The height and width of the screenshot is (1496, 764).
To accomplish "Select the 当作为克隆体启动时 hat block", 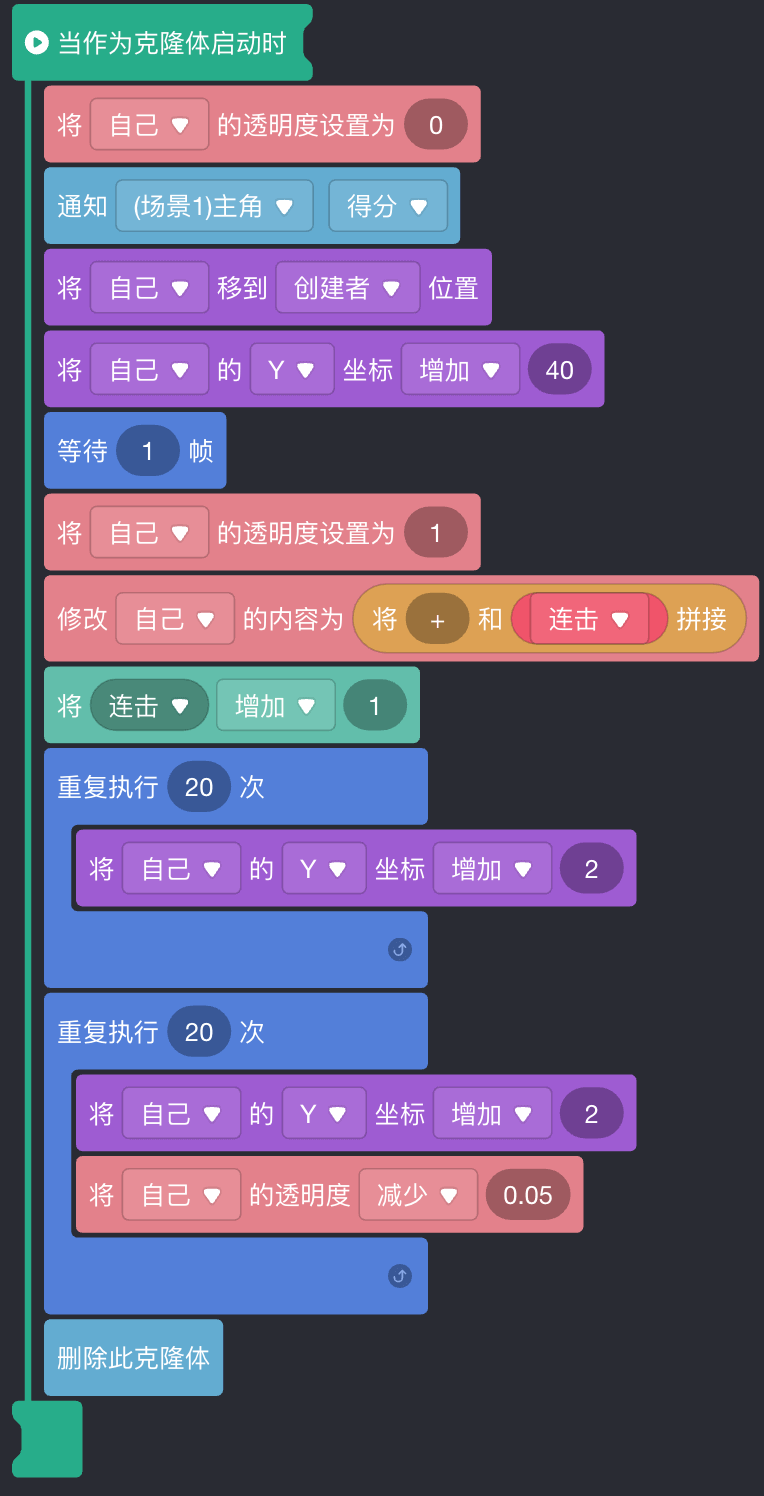I will tap(170, 44).
